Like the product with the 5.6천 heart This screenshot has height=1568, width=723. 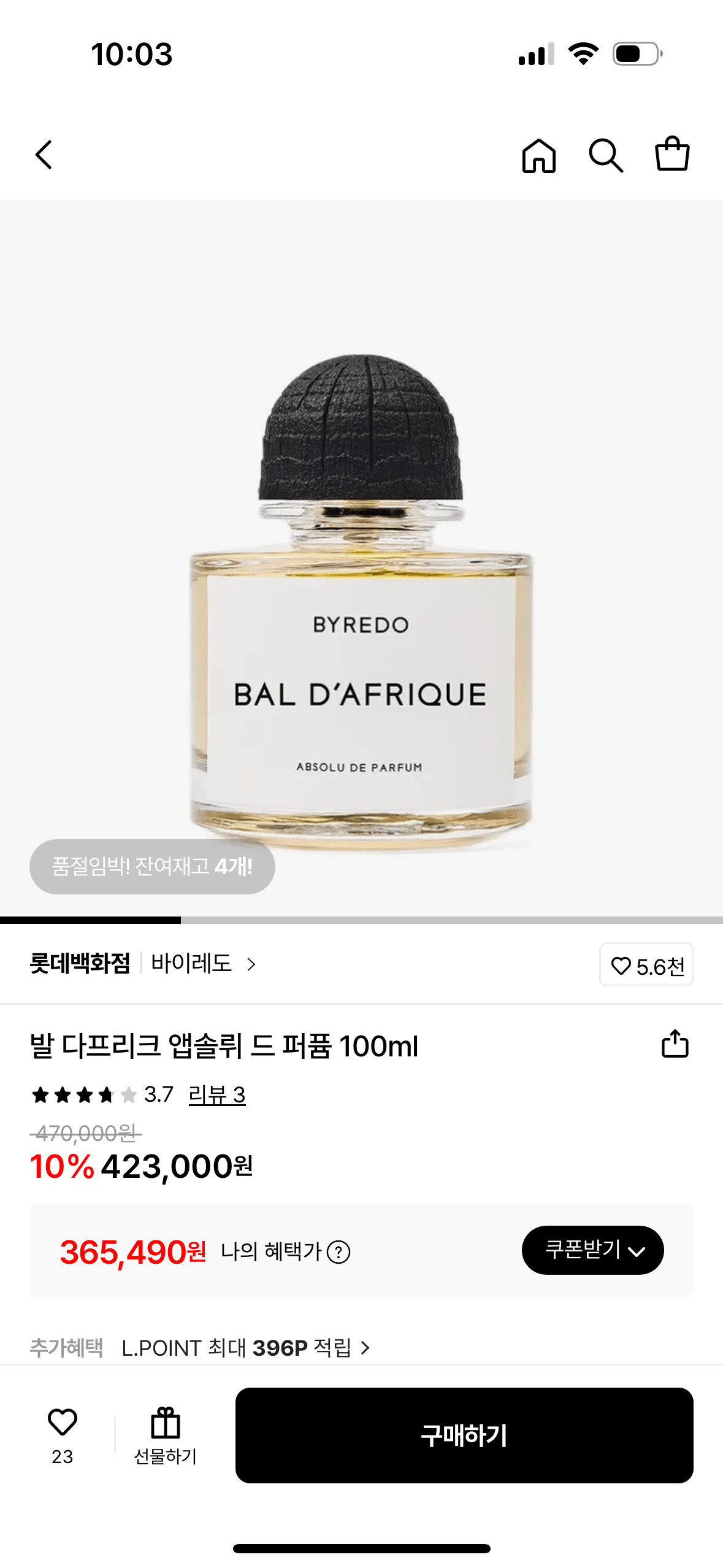tap(646, 964)
